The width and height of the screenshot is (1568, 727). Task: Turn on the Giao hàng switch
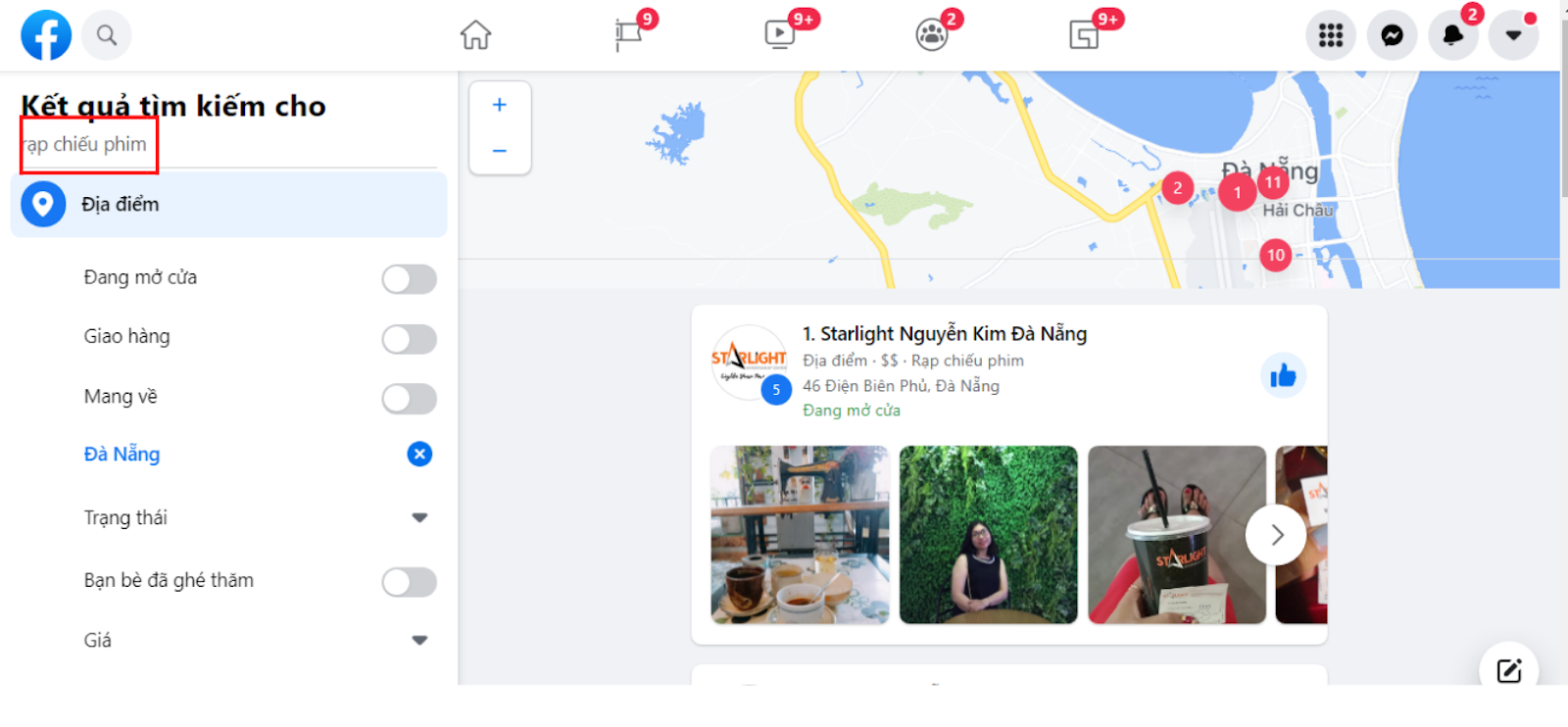tap(409, 339)
